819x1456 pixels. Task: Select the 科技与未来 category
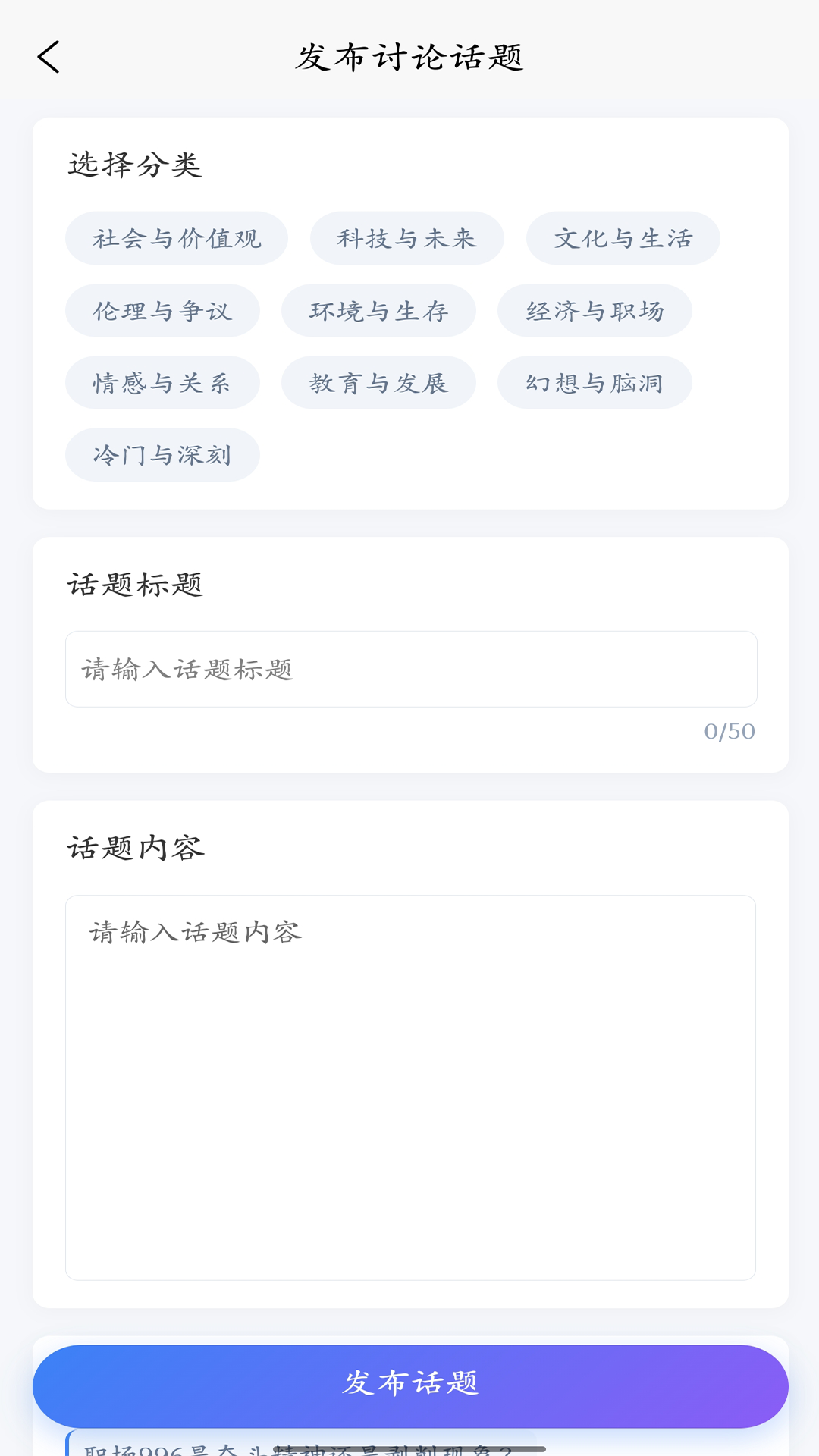pyautogui.click(x=406, y=238)
